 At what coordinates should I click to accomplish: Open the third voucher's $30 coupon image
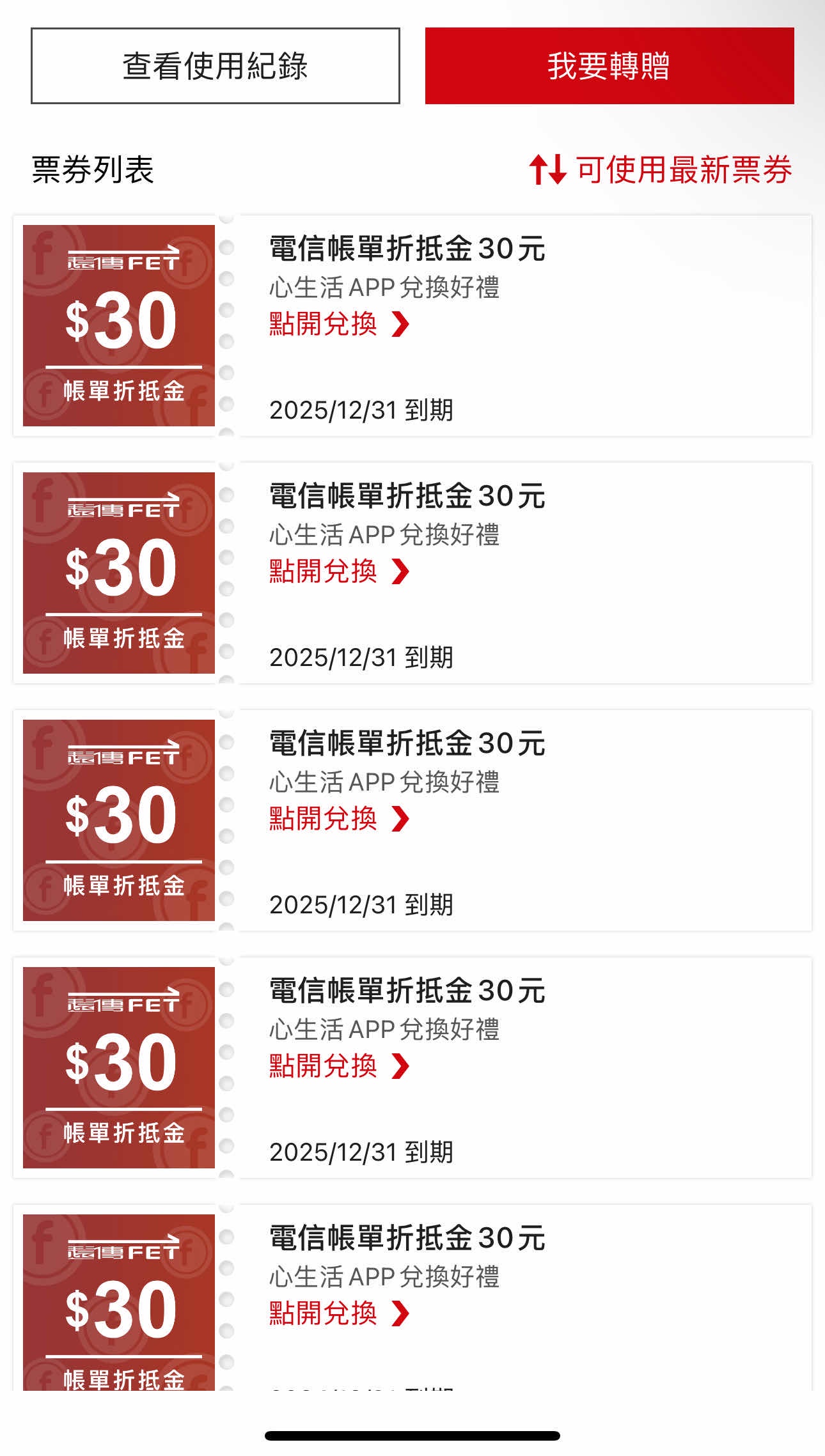[119, 820]
